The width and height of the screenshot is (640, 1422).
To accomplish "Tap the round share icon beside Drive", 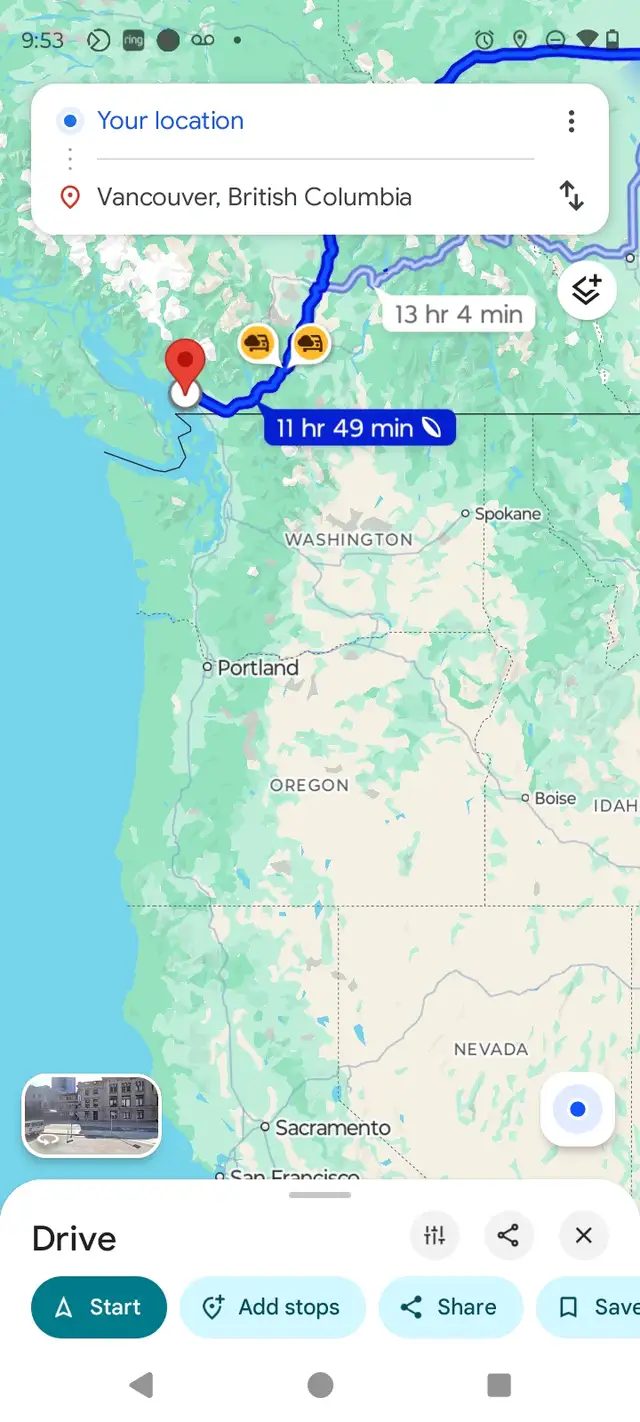I will (508, 1236).
